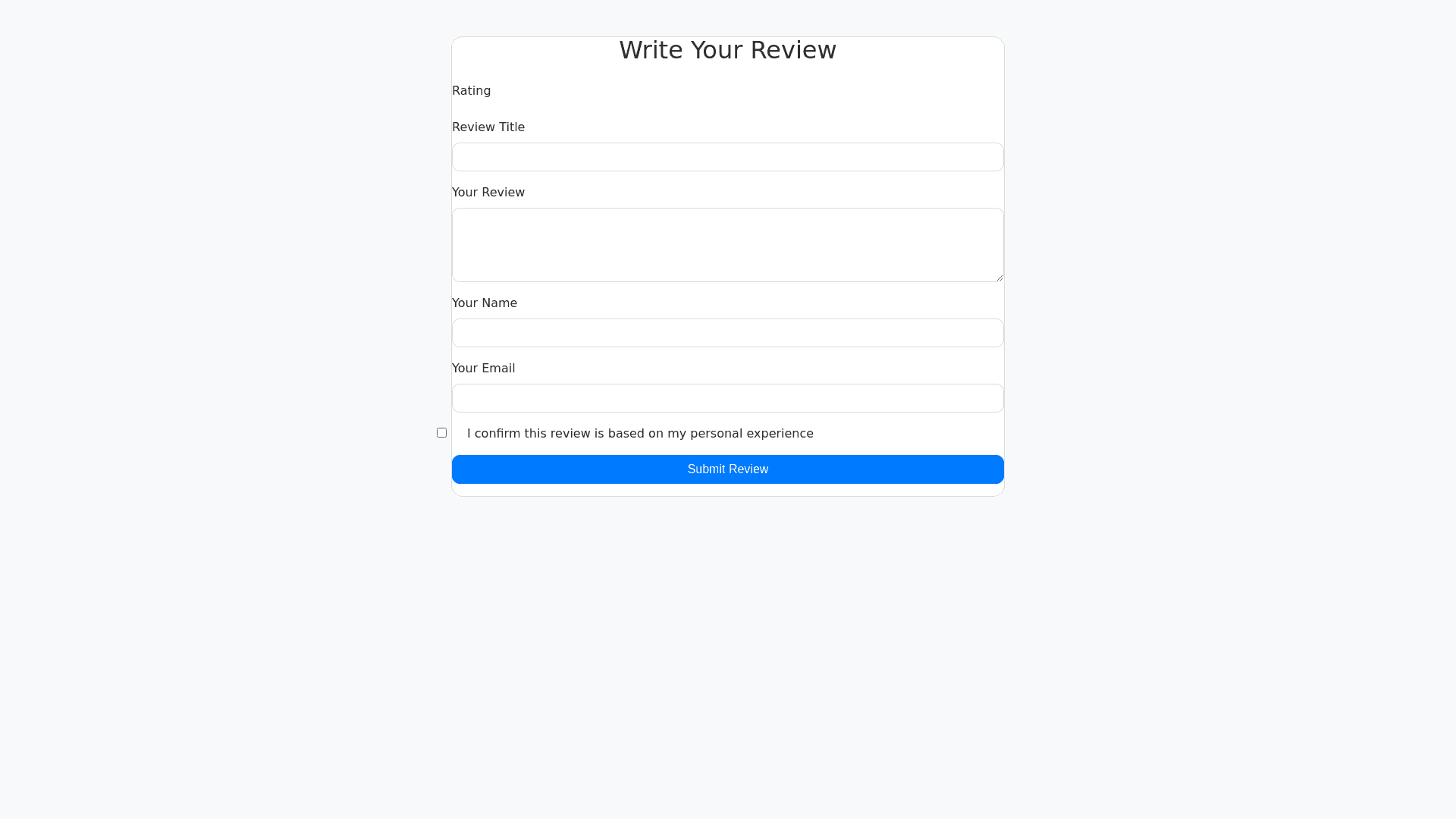Tap the Your Email field

727,398
